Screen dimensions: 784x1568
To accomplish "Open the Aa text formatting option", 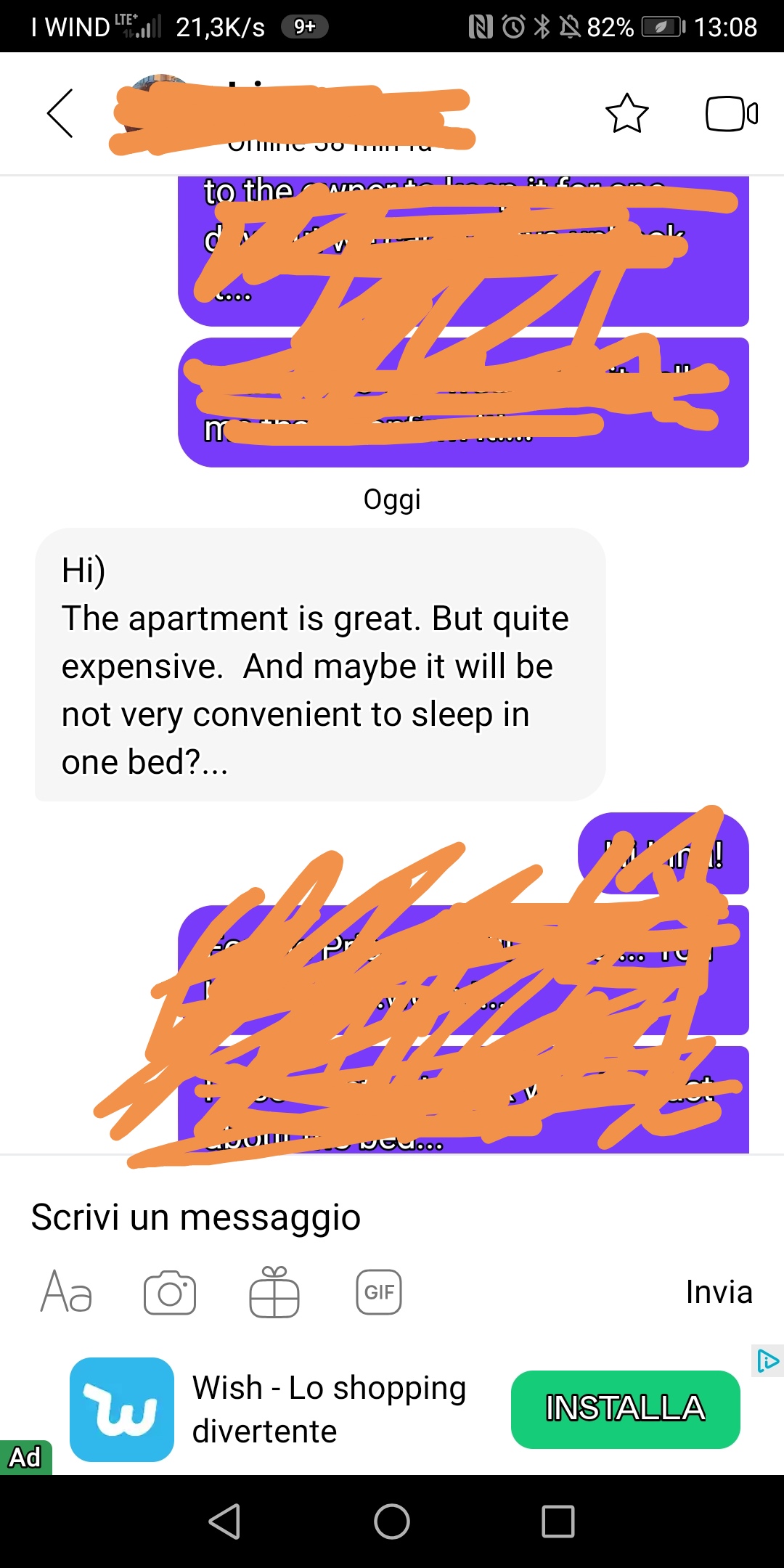I will pos(66,1293).
